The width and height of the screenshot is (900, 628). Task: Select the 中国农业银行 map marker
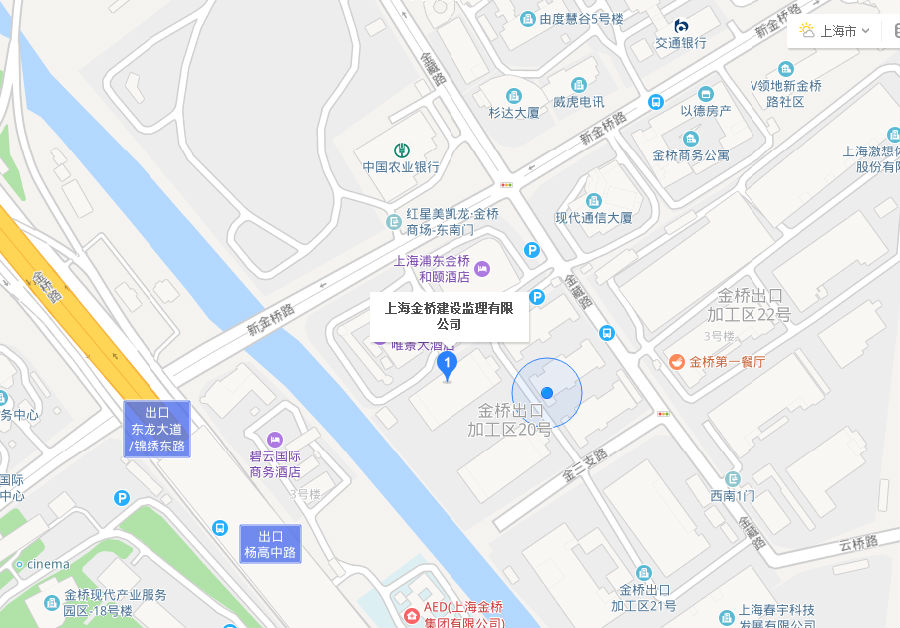401,150
